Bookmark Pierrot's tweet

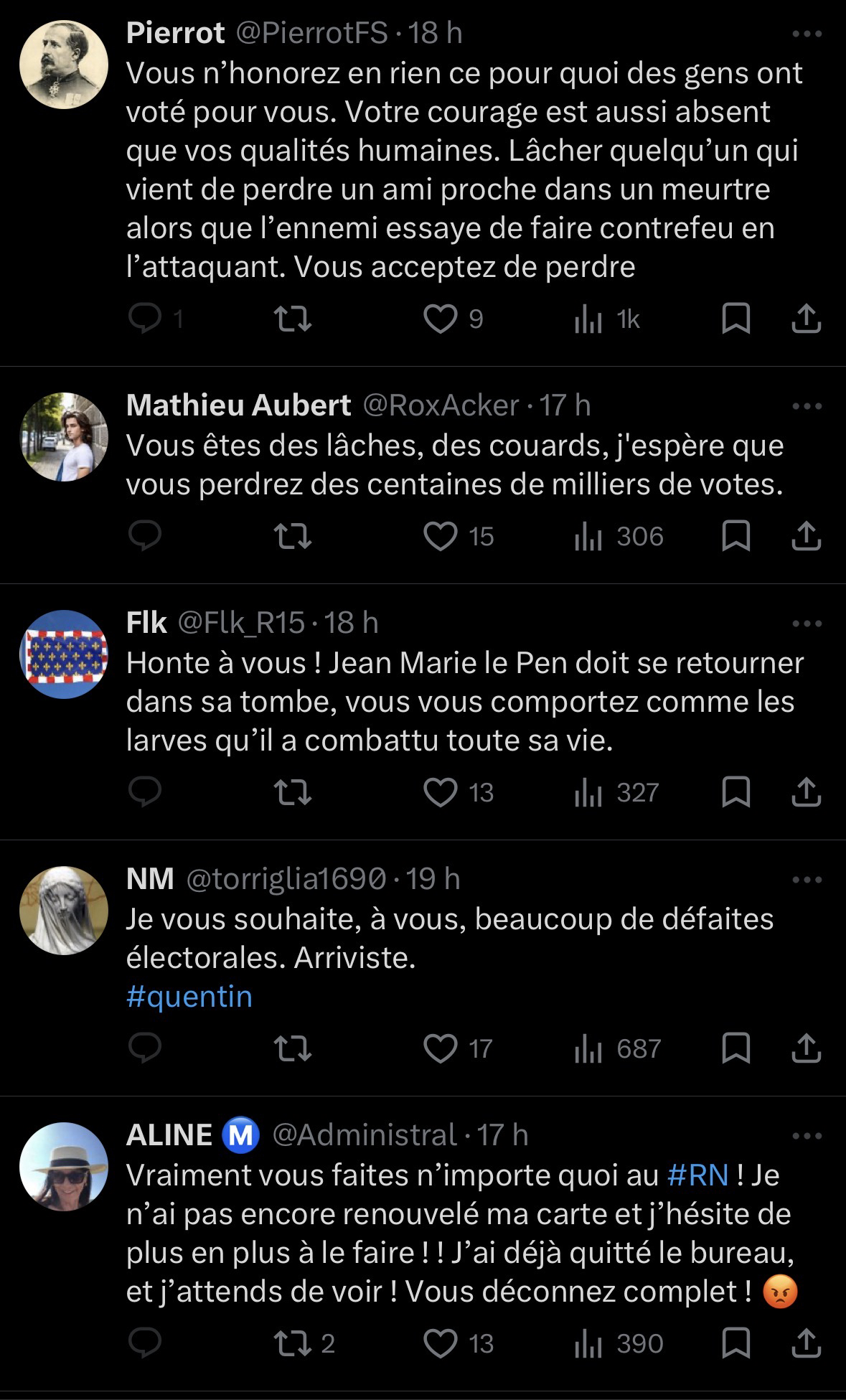point(735,319)
